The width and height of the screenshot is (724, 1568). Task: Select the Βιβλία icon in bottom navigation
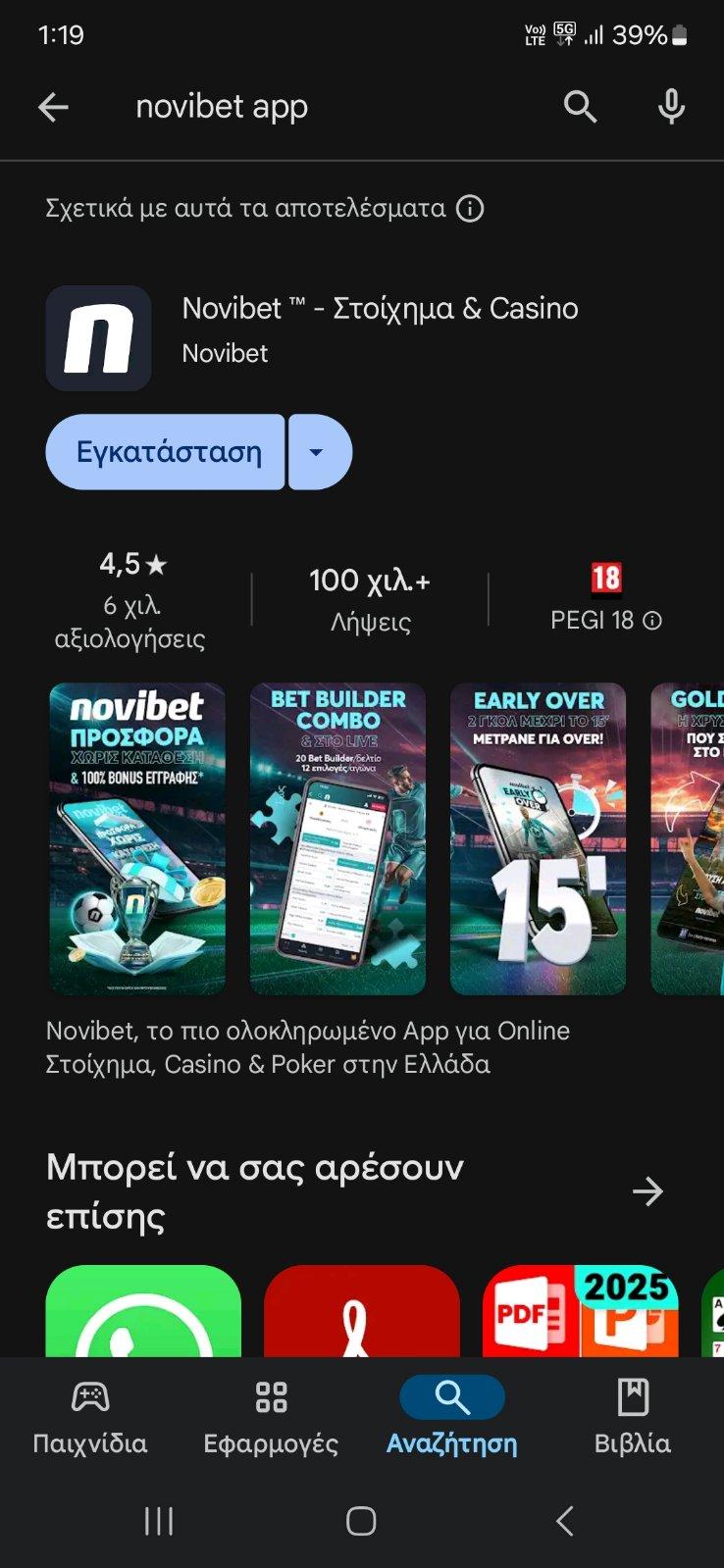(633, 1396)
